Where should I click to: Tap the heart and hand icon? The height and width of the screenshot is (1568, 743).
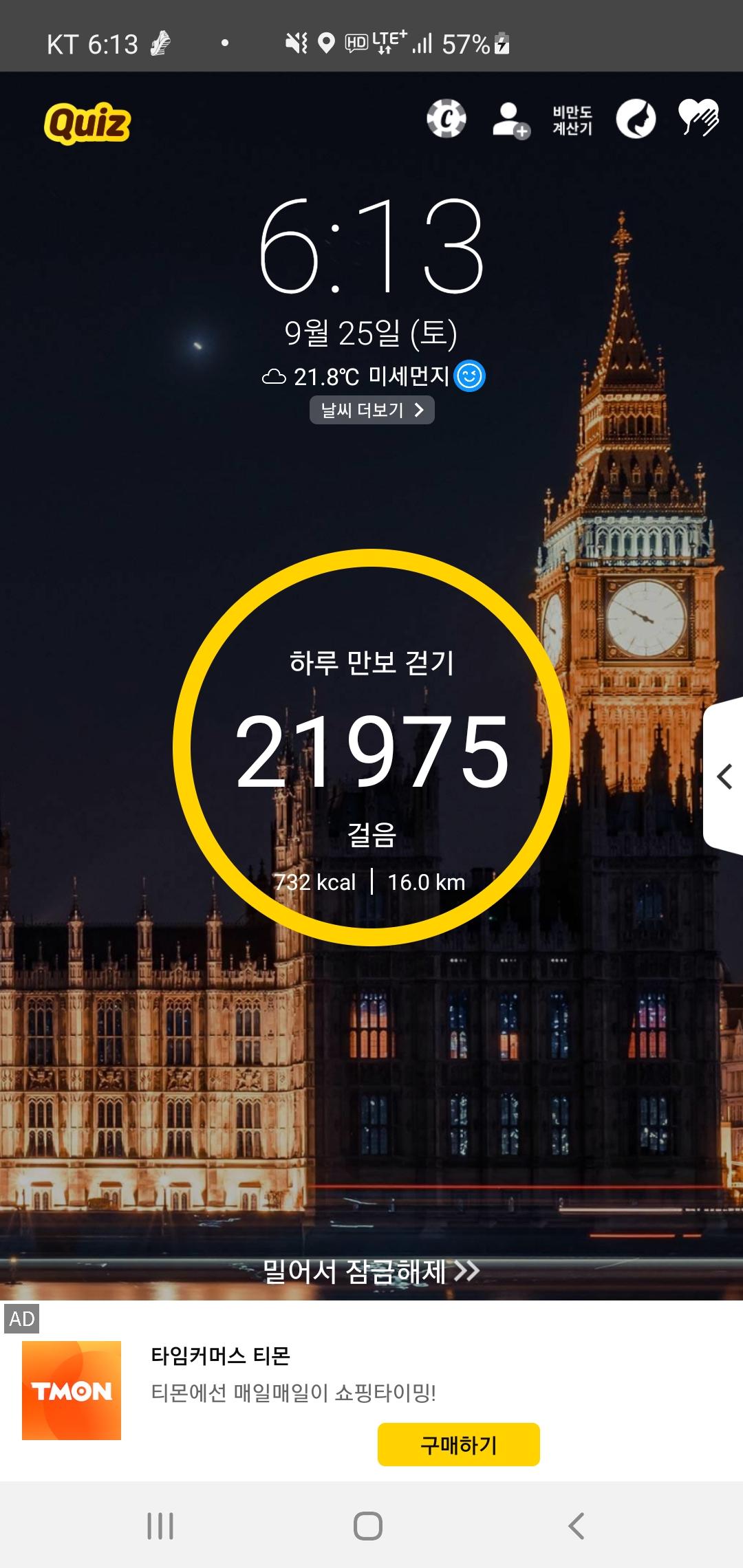[x=698, y=118]
